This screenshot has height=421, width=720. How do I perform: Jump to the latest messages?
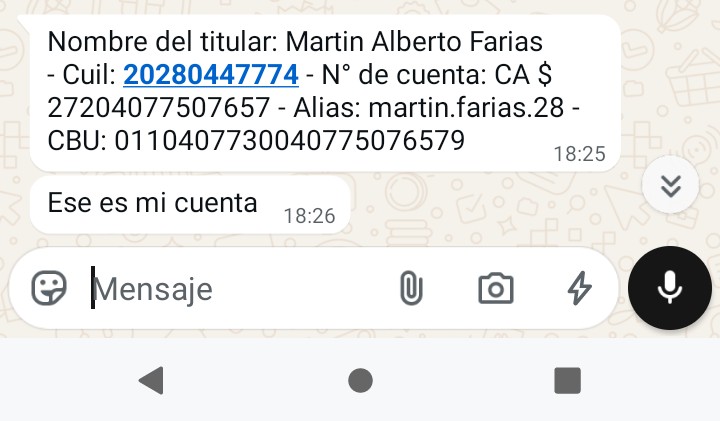(669, 186)
